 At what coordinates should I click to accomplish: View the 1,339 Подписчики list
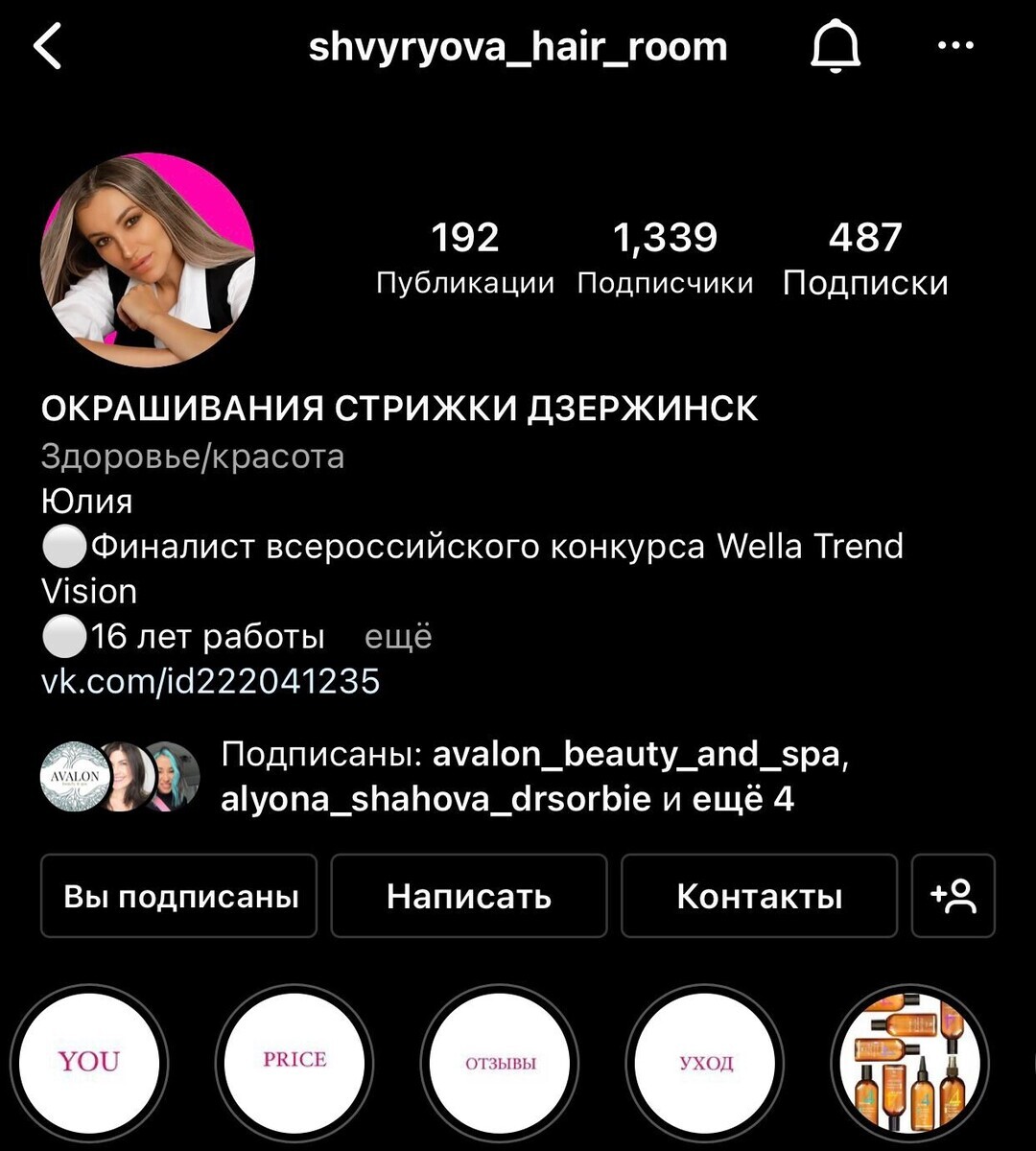pos(666,254)
